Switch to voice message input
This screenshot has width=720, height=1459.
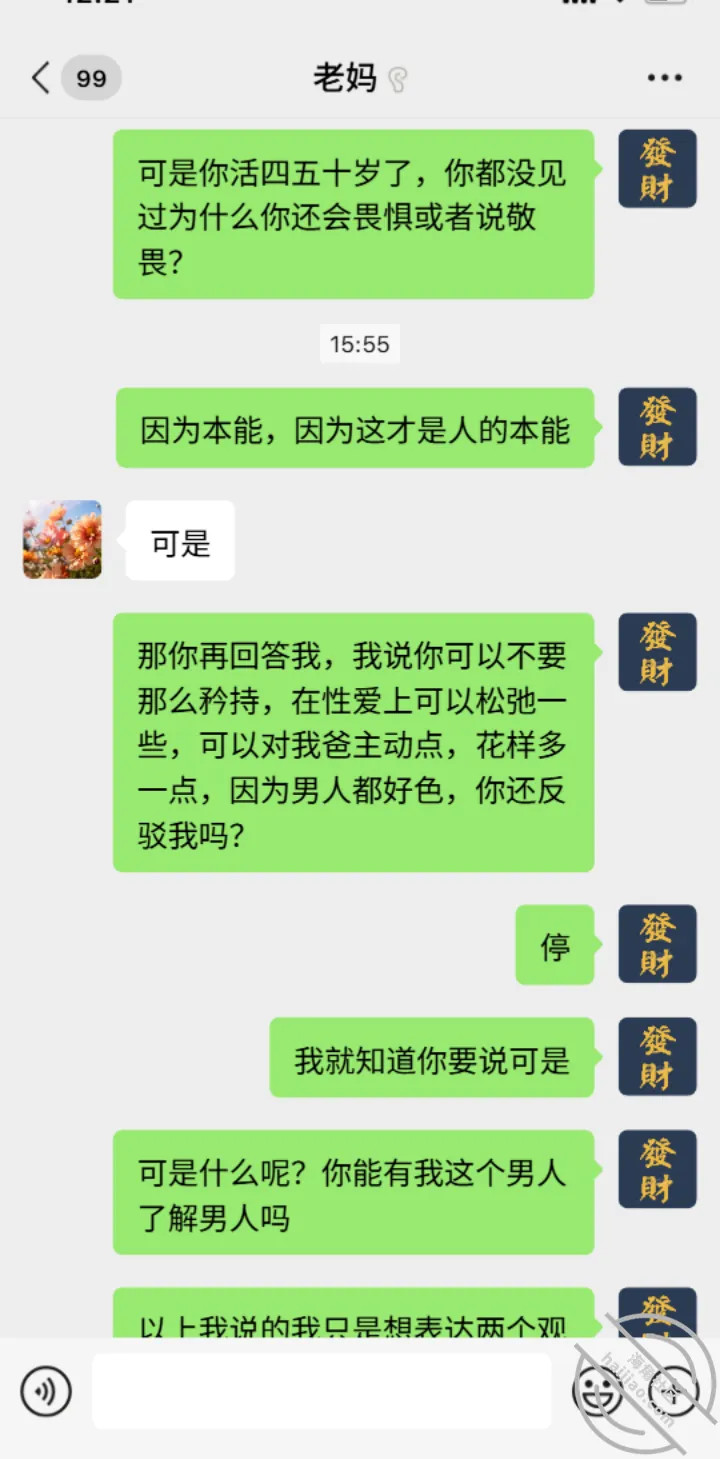point(46,1391)
